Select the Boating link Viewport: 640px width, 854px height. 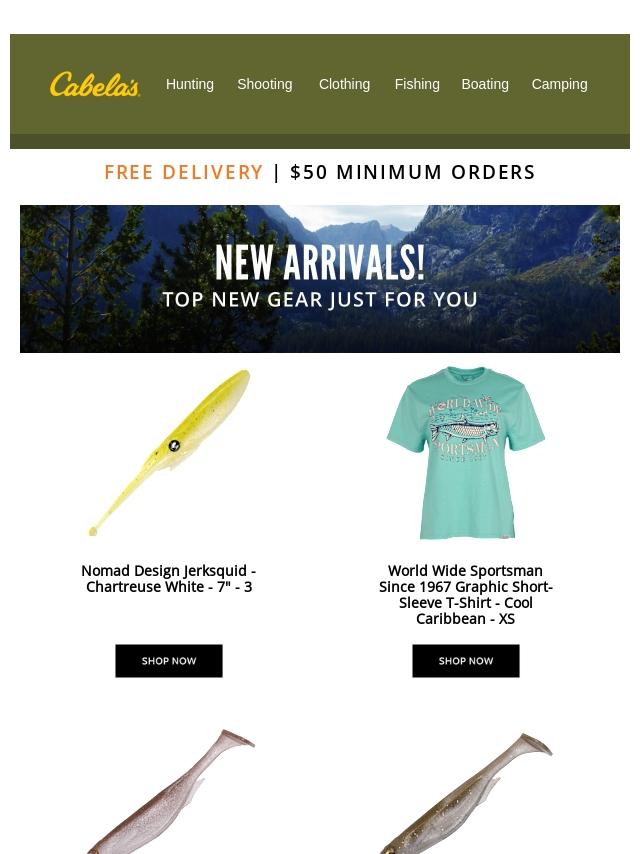[485, 84]
